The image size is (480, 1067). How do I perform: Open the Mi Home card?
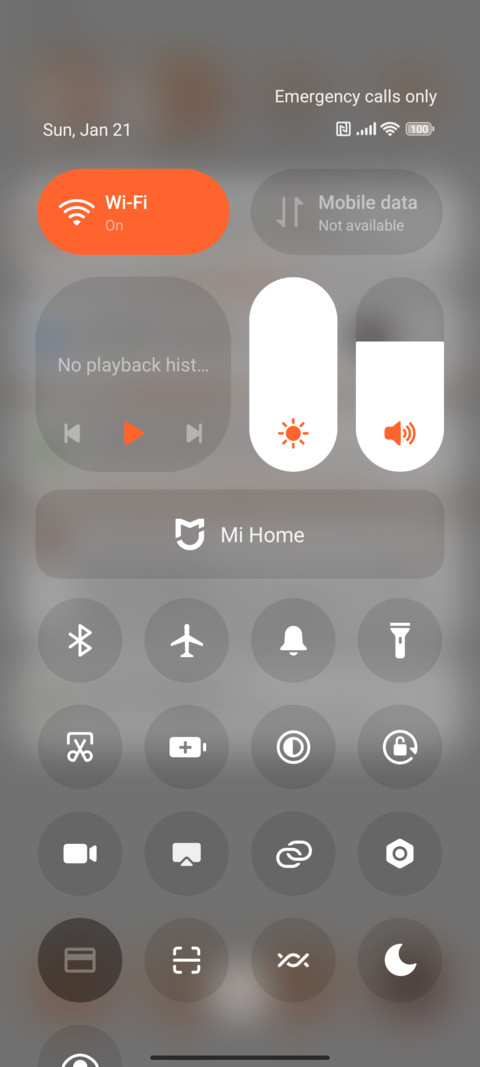240,534
